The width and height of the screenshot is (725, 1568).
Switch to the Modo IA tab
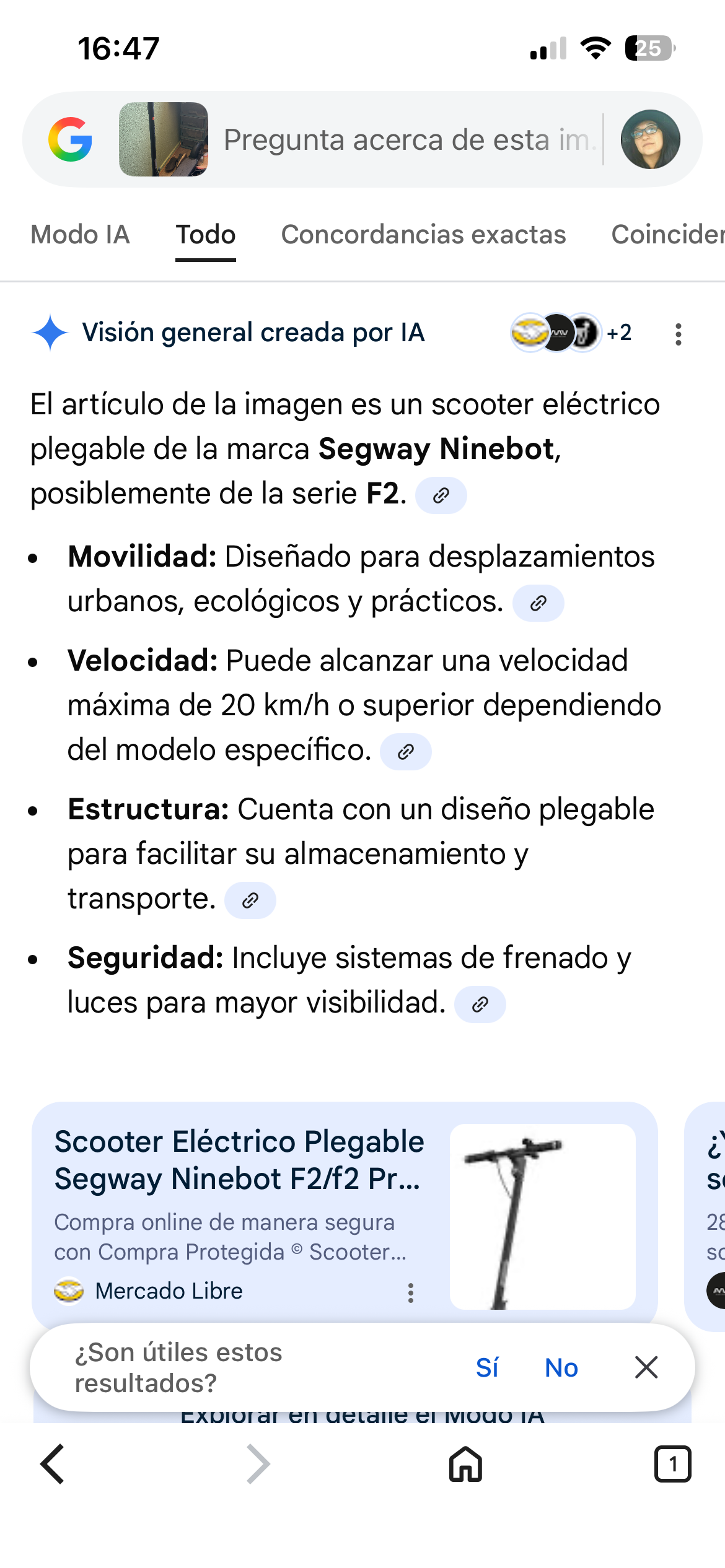(x=81, y=235)
